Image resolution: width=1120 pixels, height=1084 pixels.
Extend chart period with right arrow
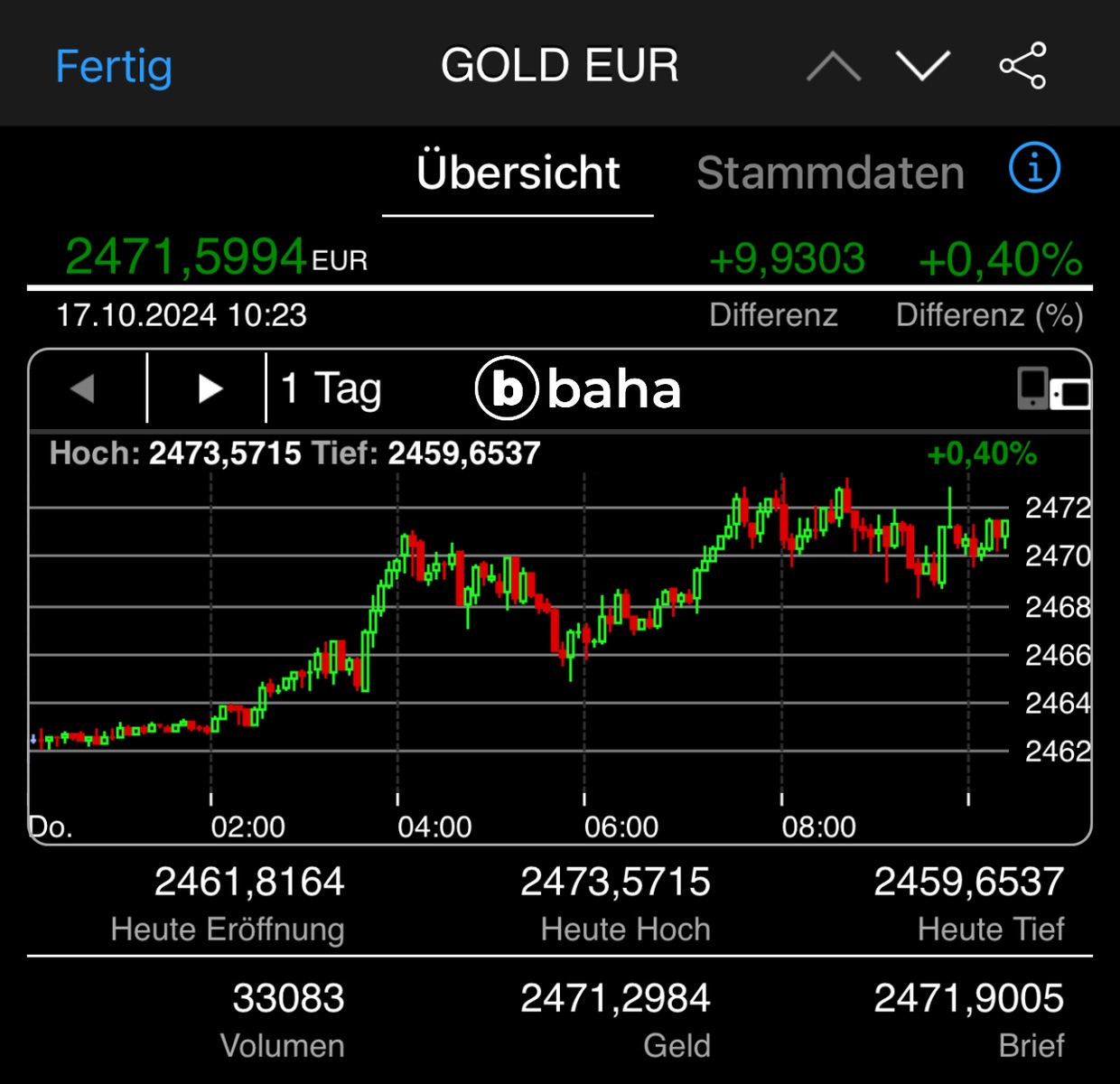pyautogui.click(x=210, y=388)
